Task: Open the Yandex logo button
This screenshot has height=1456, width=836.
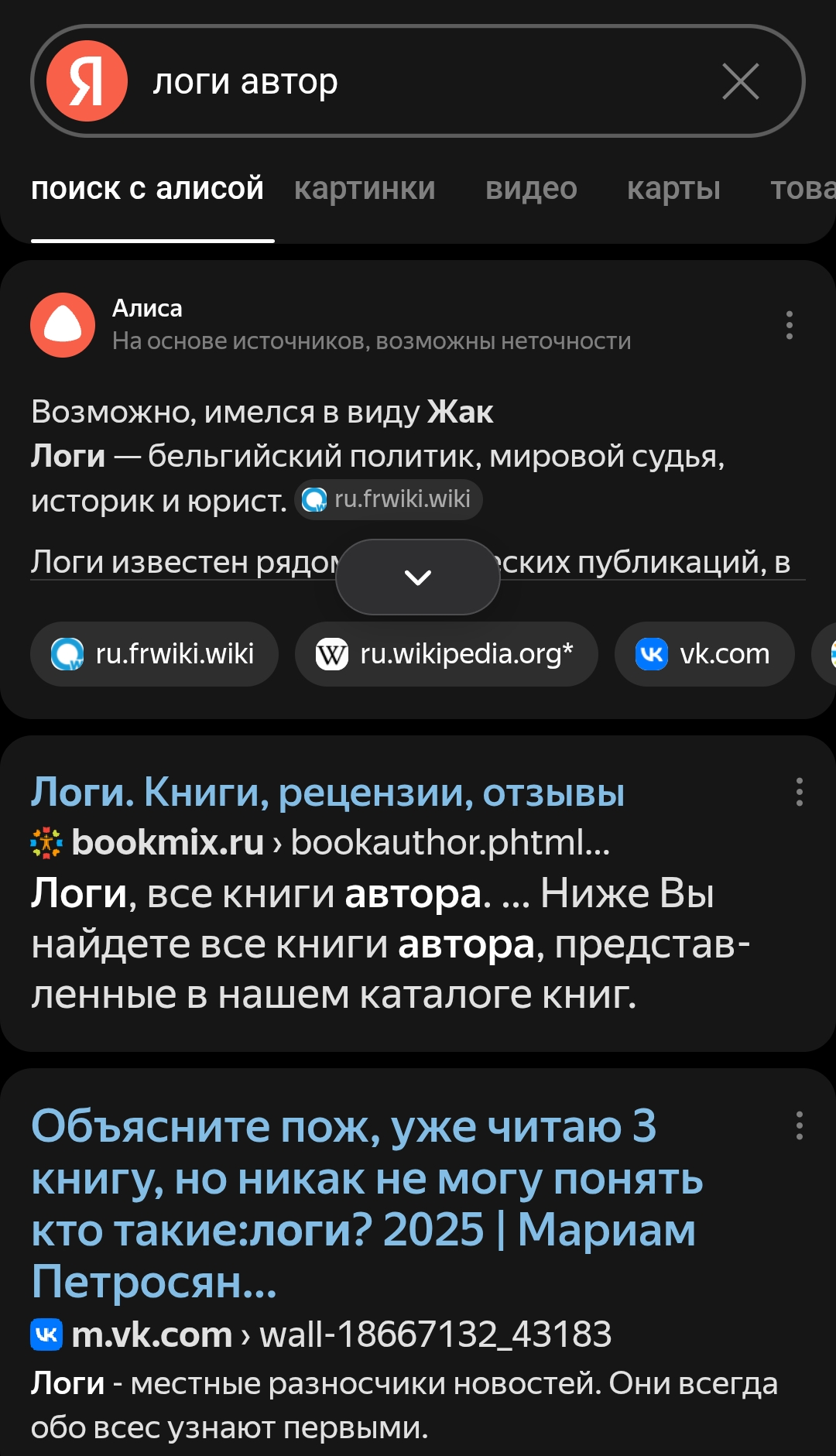Action: 87,81
